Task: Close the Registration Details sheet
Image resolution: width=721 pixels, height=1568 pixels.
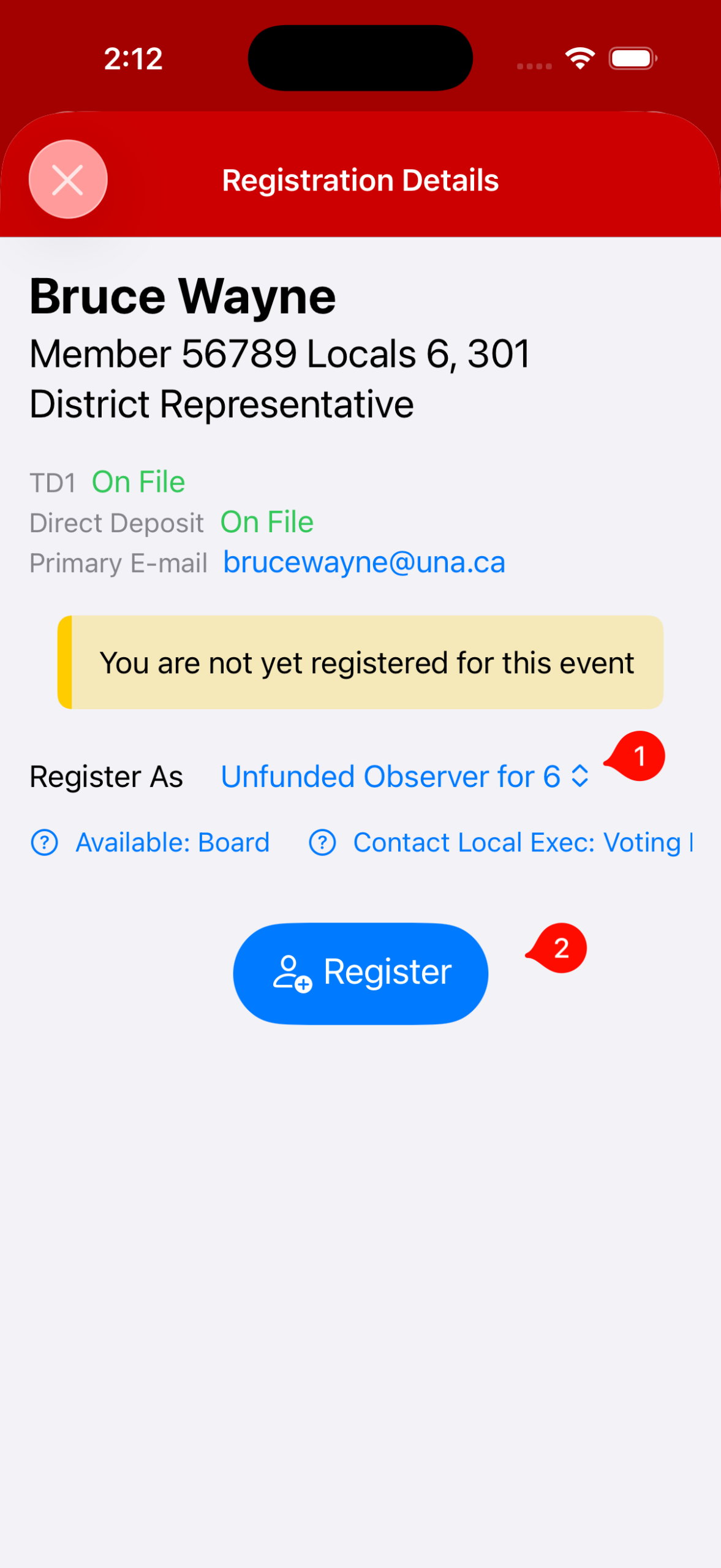Action: pyautogui.click(x=67, y=179)
